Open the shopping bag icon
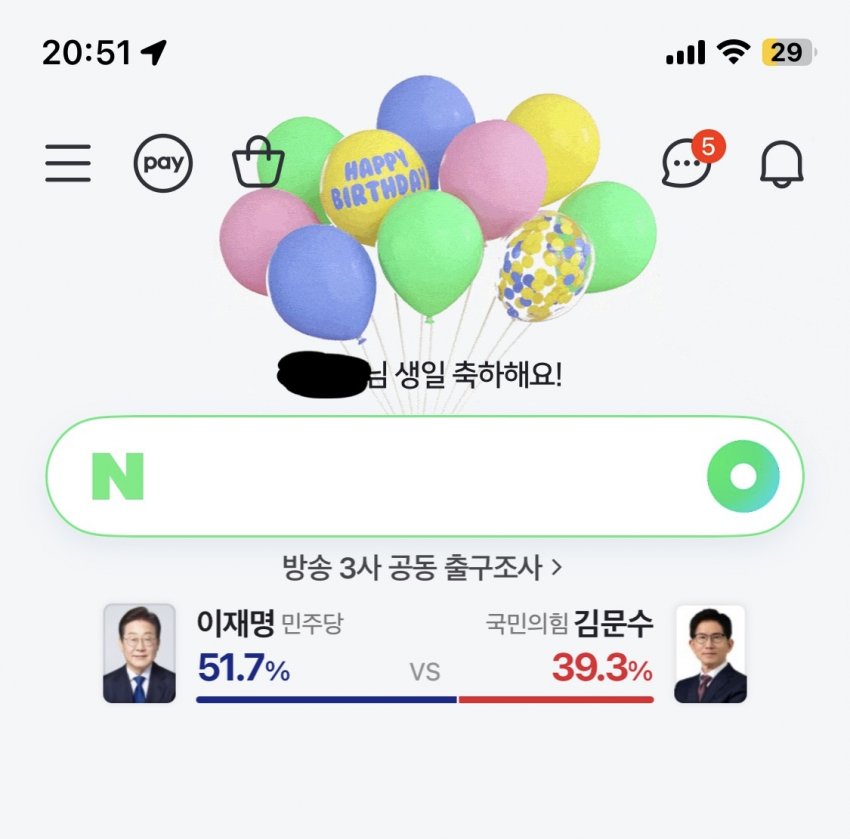Screen dimensions: 850x839 pyautogui.click(x=258, y=164)
